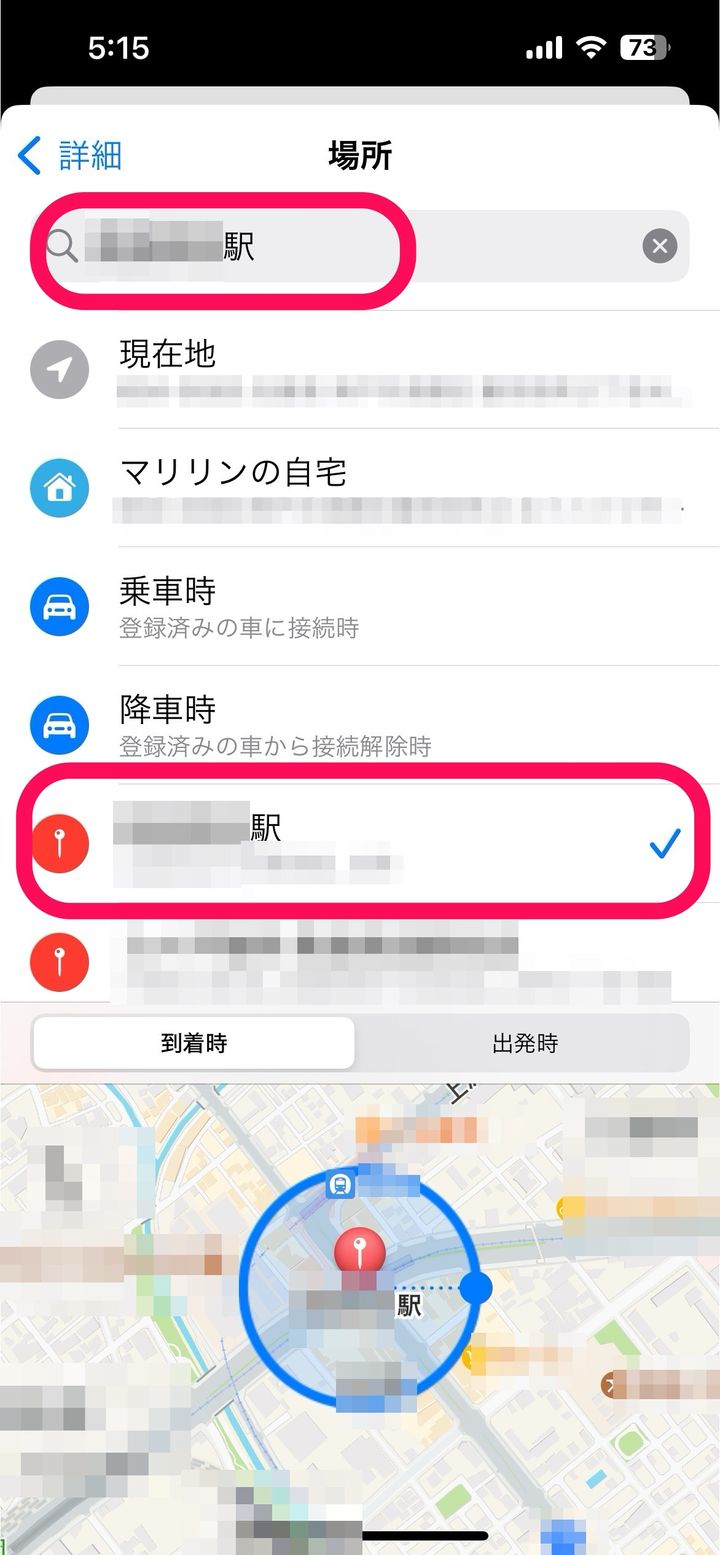Screen dimensions: 720x1555
Task: Clear the search field with the x button
Action: click(x=659, y=246)
